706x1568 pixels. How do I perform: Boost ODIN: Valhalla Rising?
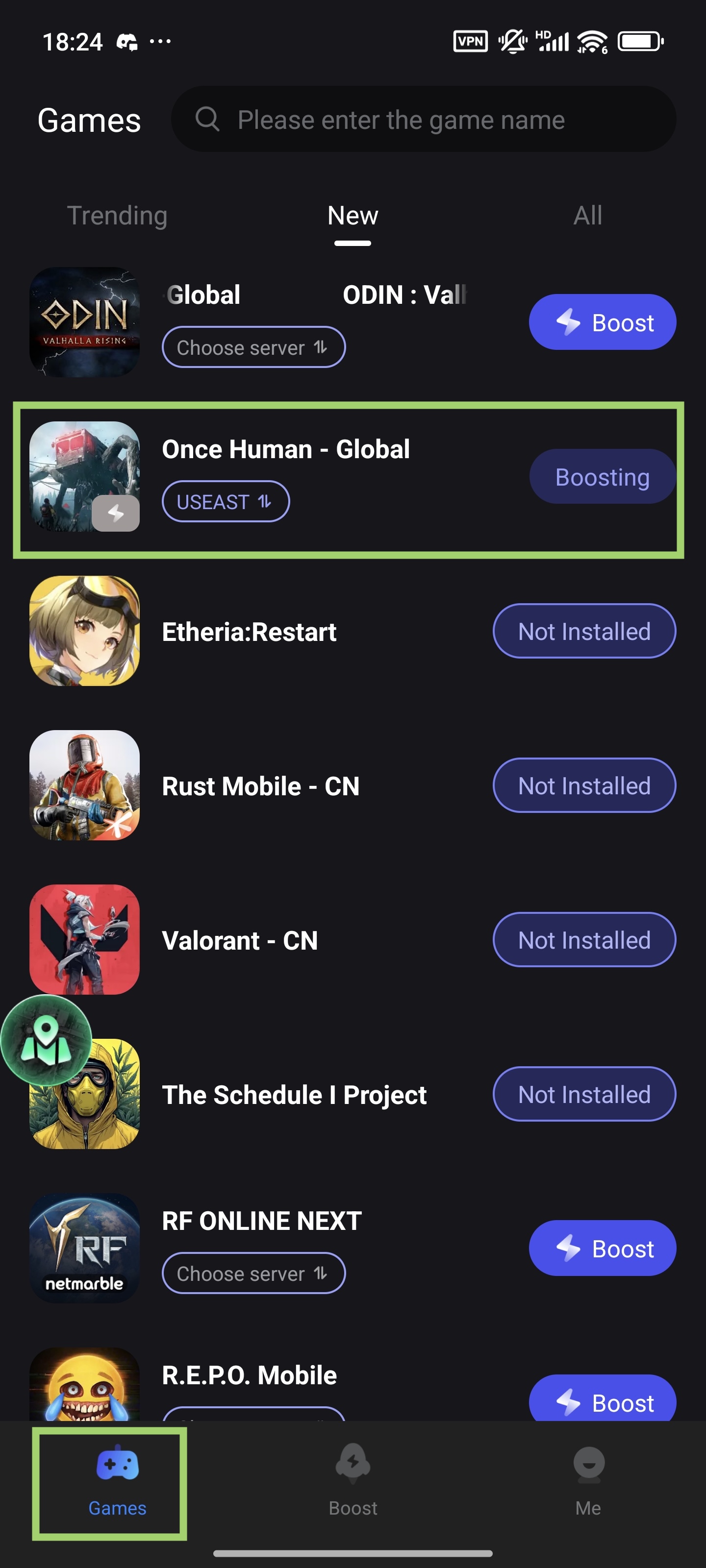click(602, 322)
